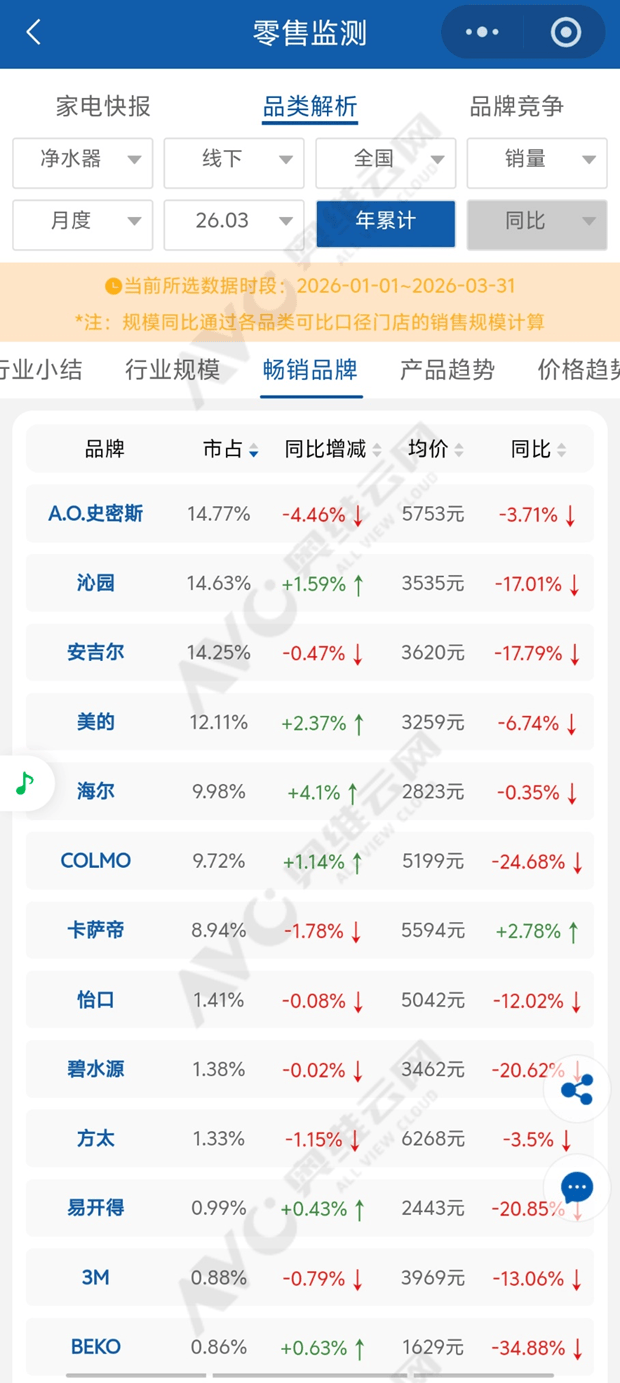Screen dimensions: 620x1383
Task: Switch to the 家电快报 tab
Action: click(x=103, y=106)
